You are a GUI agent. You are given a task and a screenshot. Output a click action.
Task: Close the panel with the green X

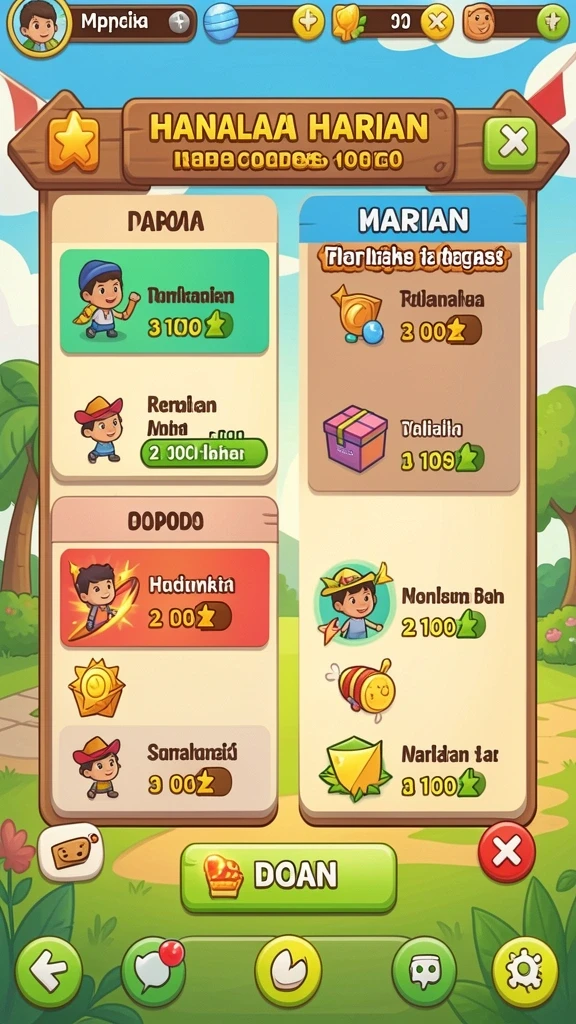[509, 143]
